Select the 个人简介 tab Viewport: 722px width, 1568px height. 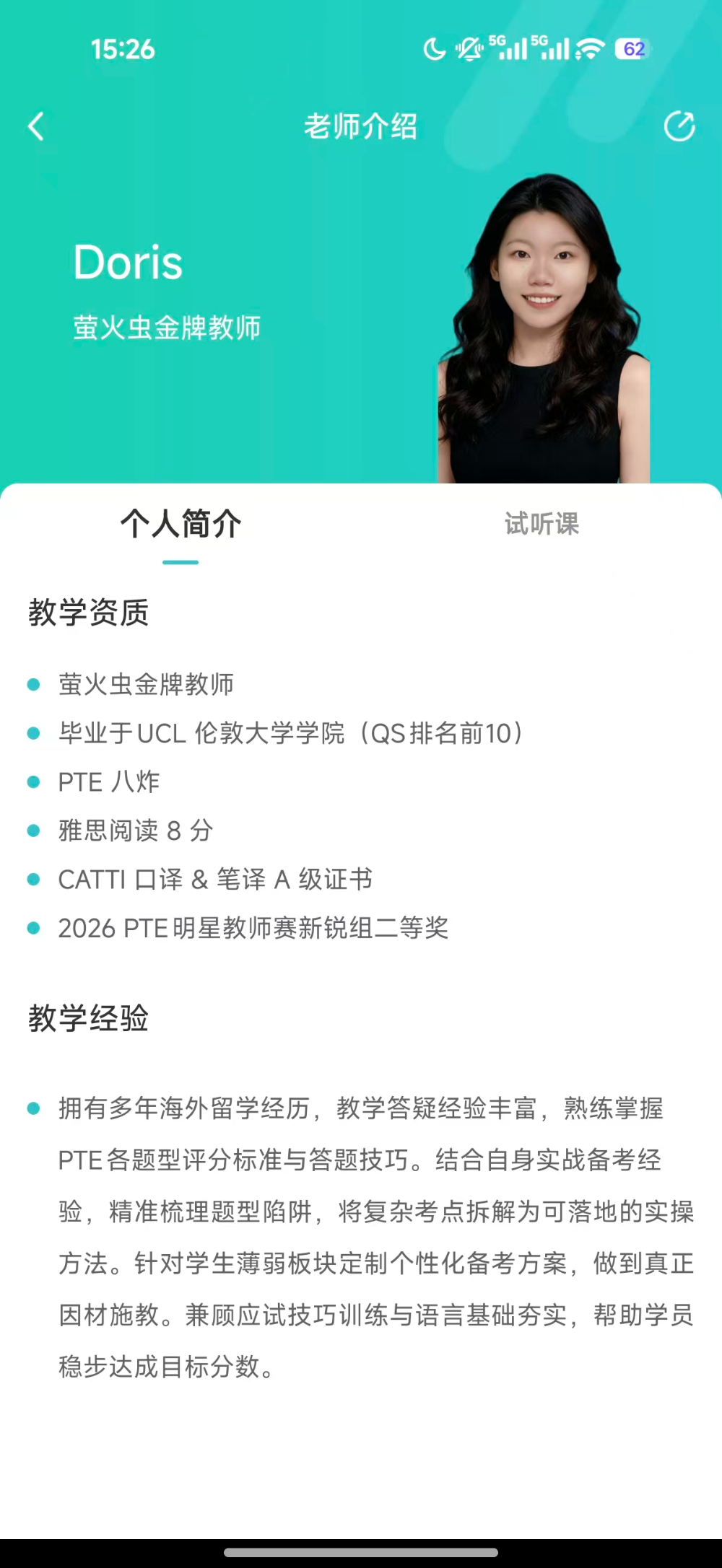[x=180, y=524]
